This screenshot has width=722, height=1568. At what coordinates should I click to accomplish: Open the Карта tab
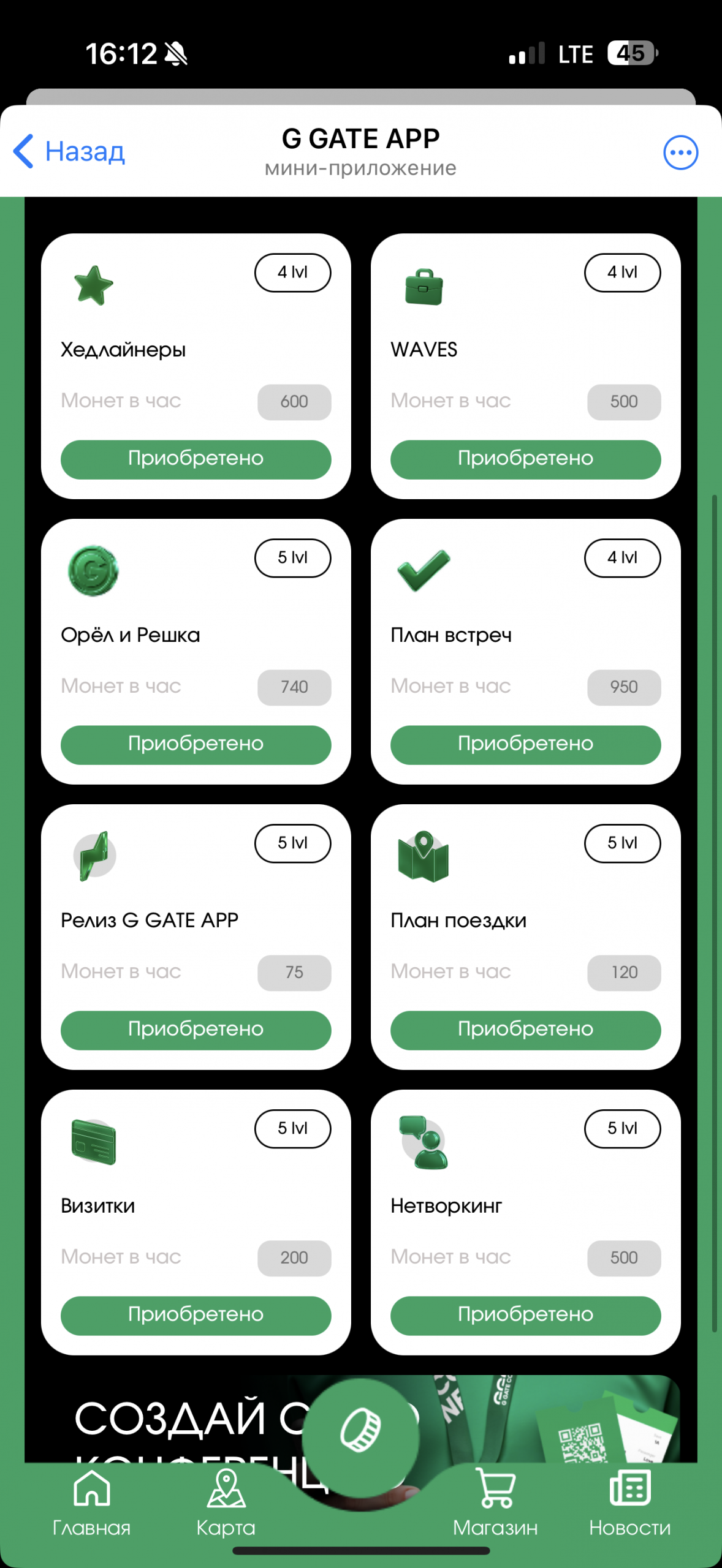(226, 1503)
